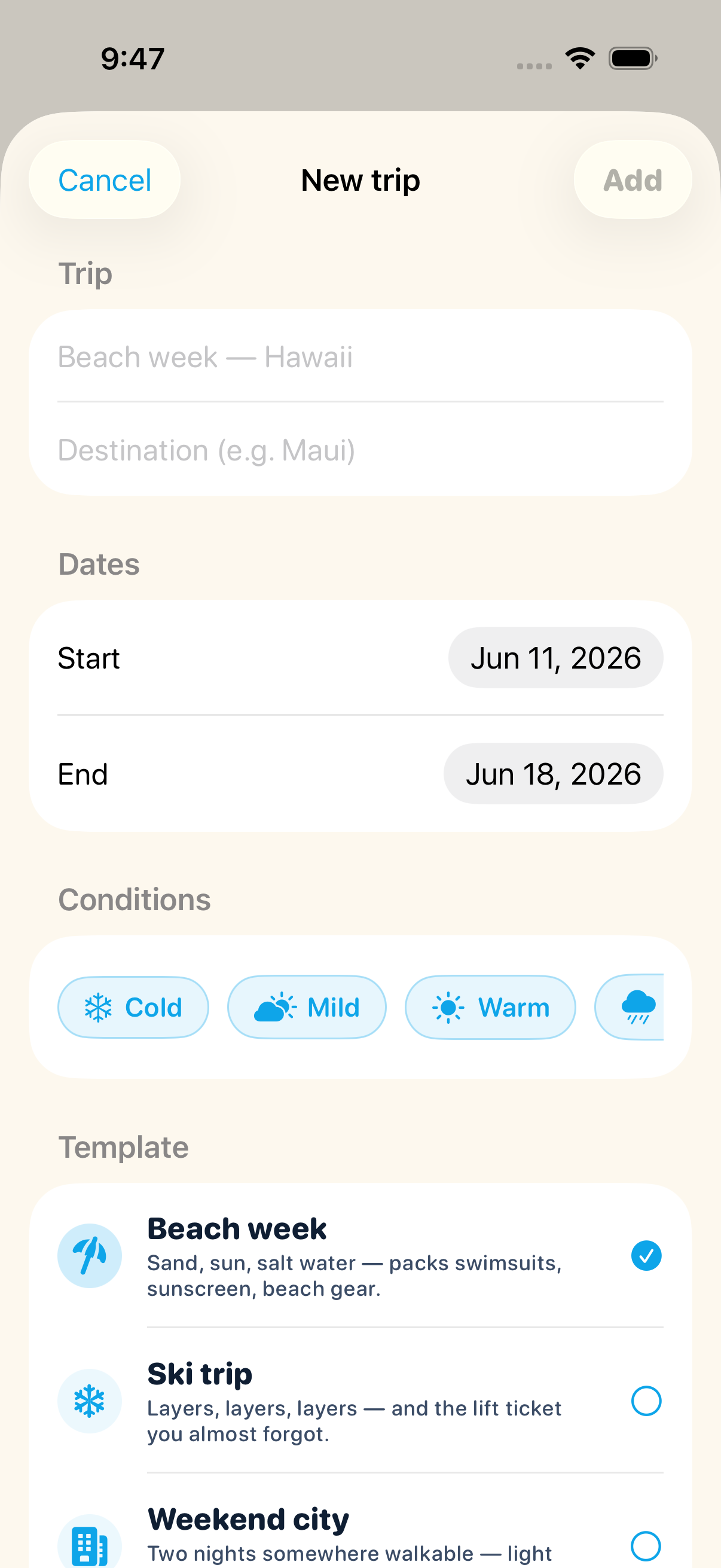The height and width of the screenshot is (1568, 721).
Task: Change the End date Jun 18, 2026
Action: 553,774
